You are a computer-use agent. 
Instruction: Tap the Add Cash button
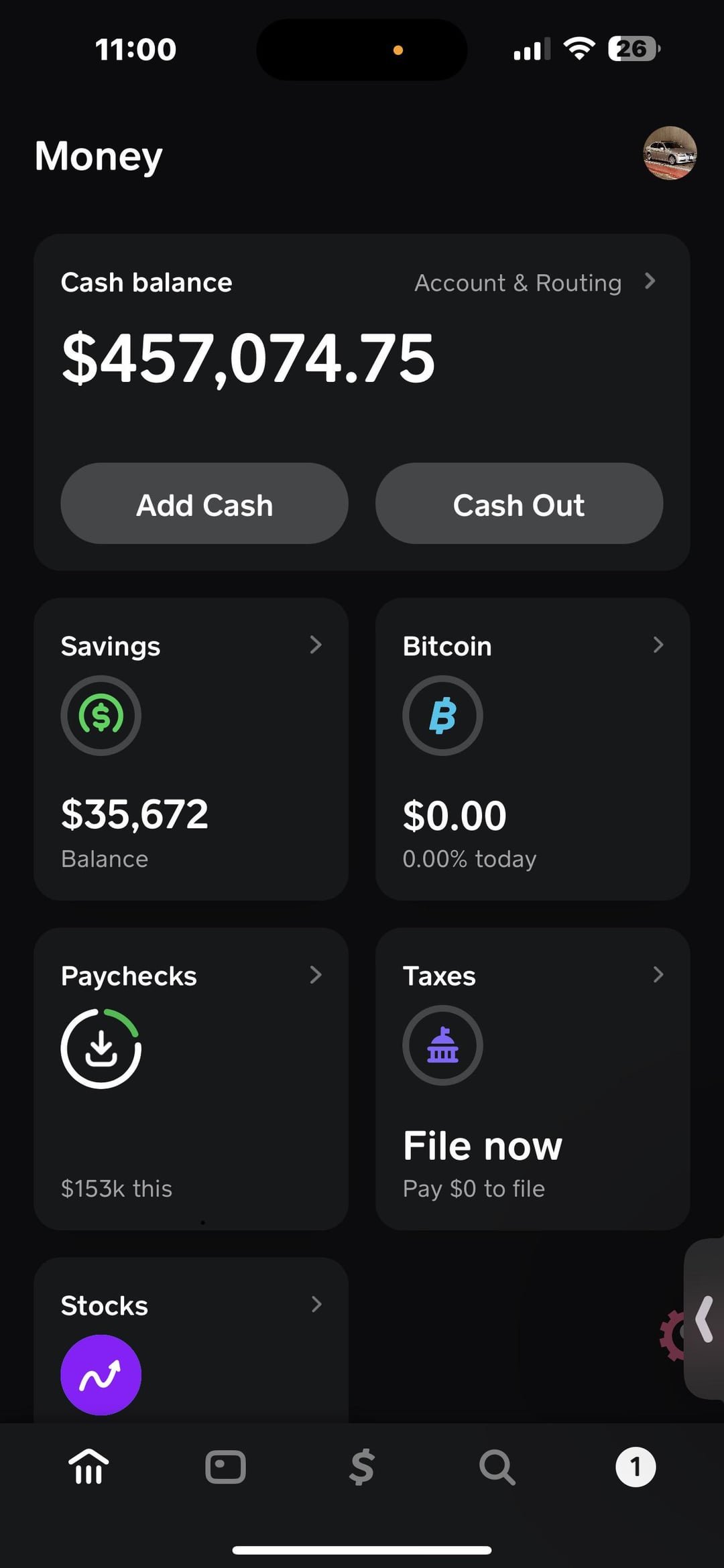point(204,504)
